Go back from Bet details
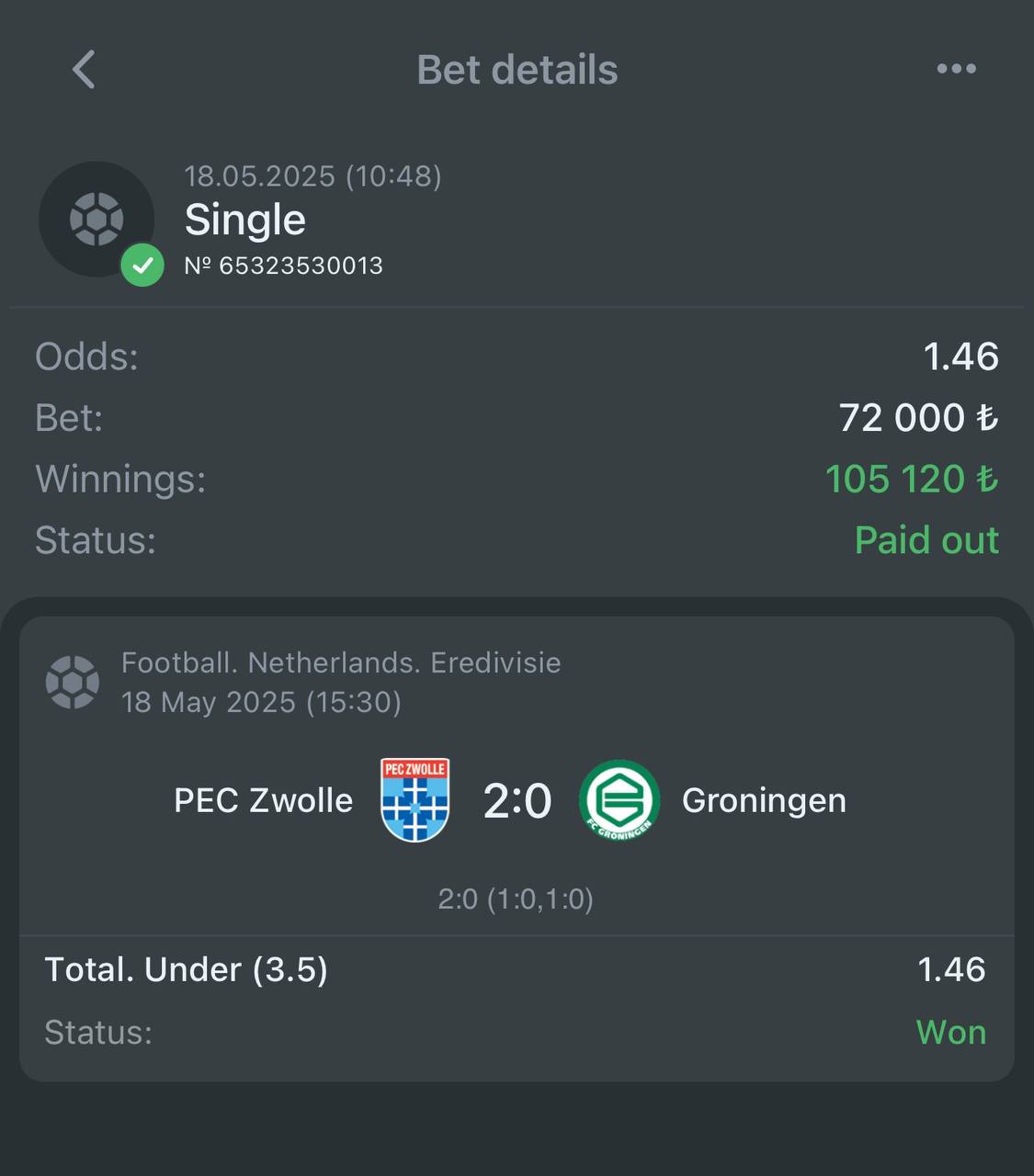 click(x=84, y=70)
